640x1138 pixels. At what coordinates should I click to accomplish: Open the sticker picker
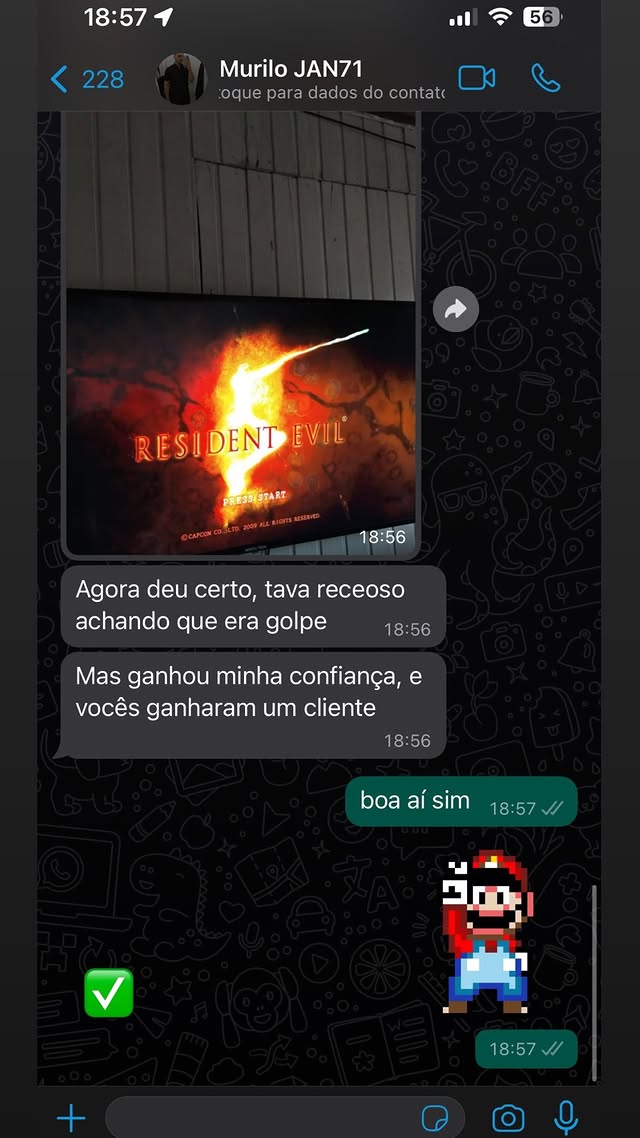point(434,1117)
